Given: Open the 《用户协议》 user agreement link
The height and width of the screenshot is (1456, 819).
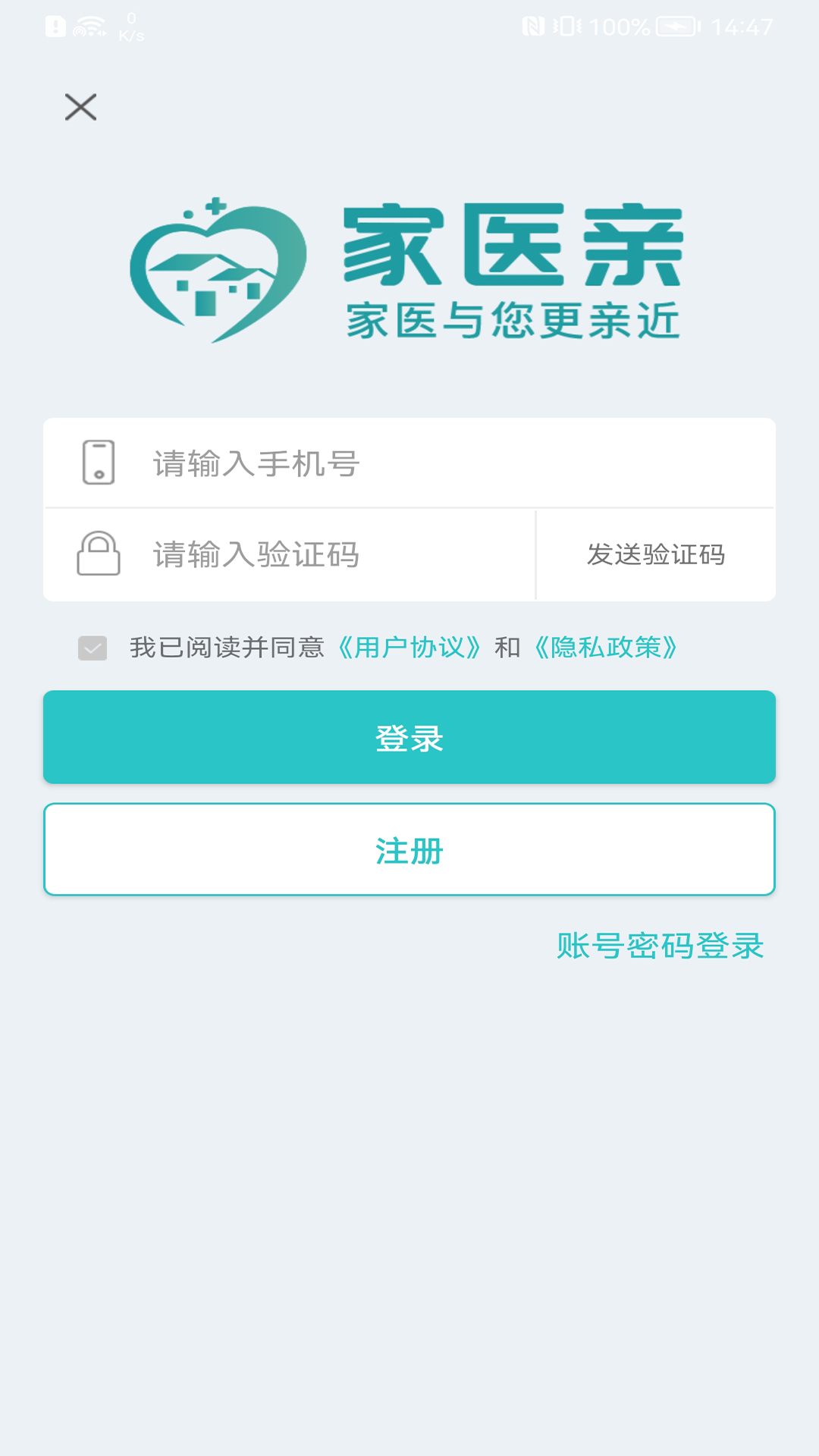Looking at the screenshot, I should [409, 648].
